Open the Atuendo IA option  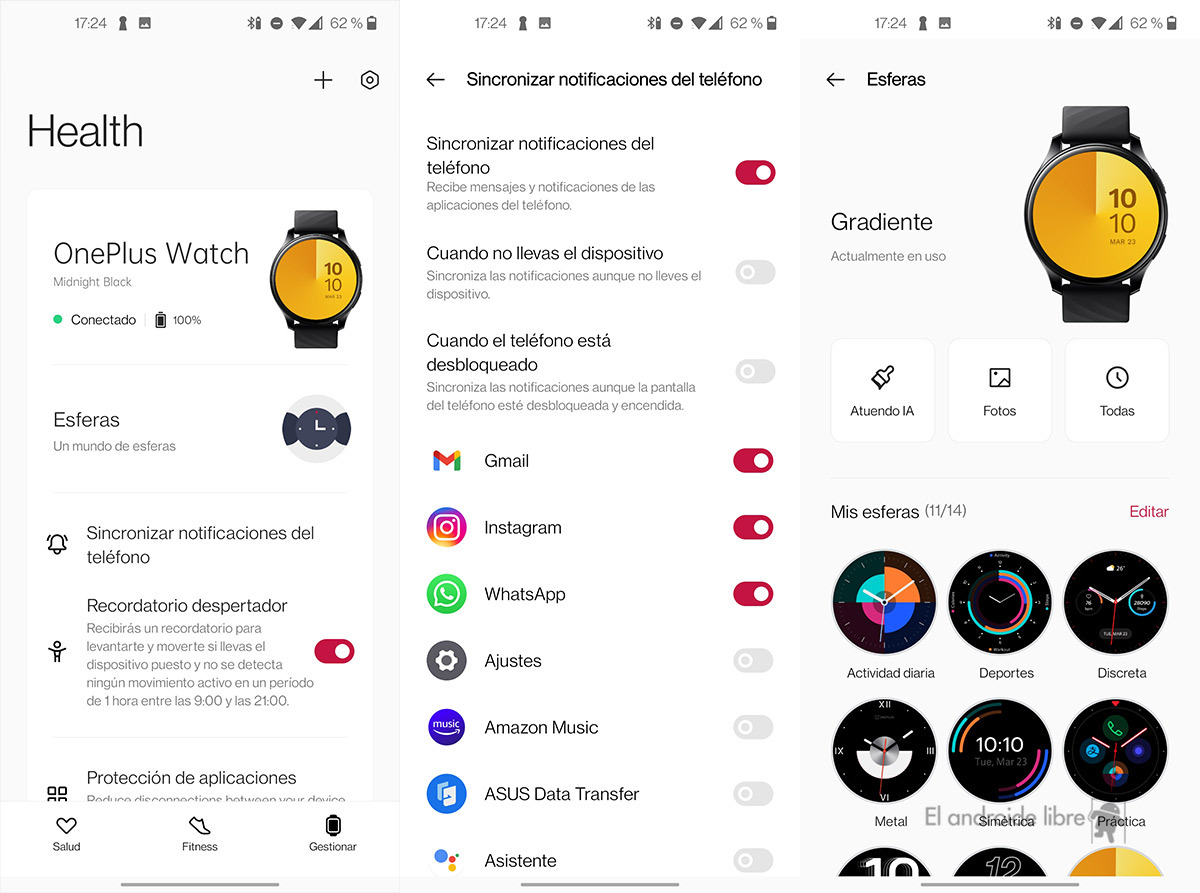pyautogui.click(x=882, y=390)
